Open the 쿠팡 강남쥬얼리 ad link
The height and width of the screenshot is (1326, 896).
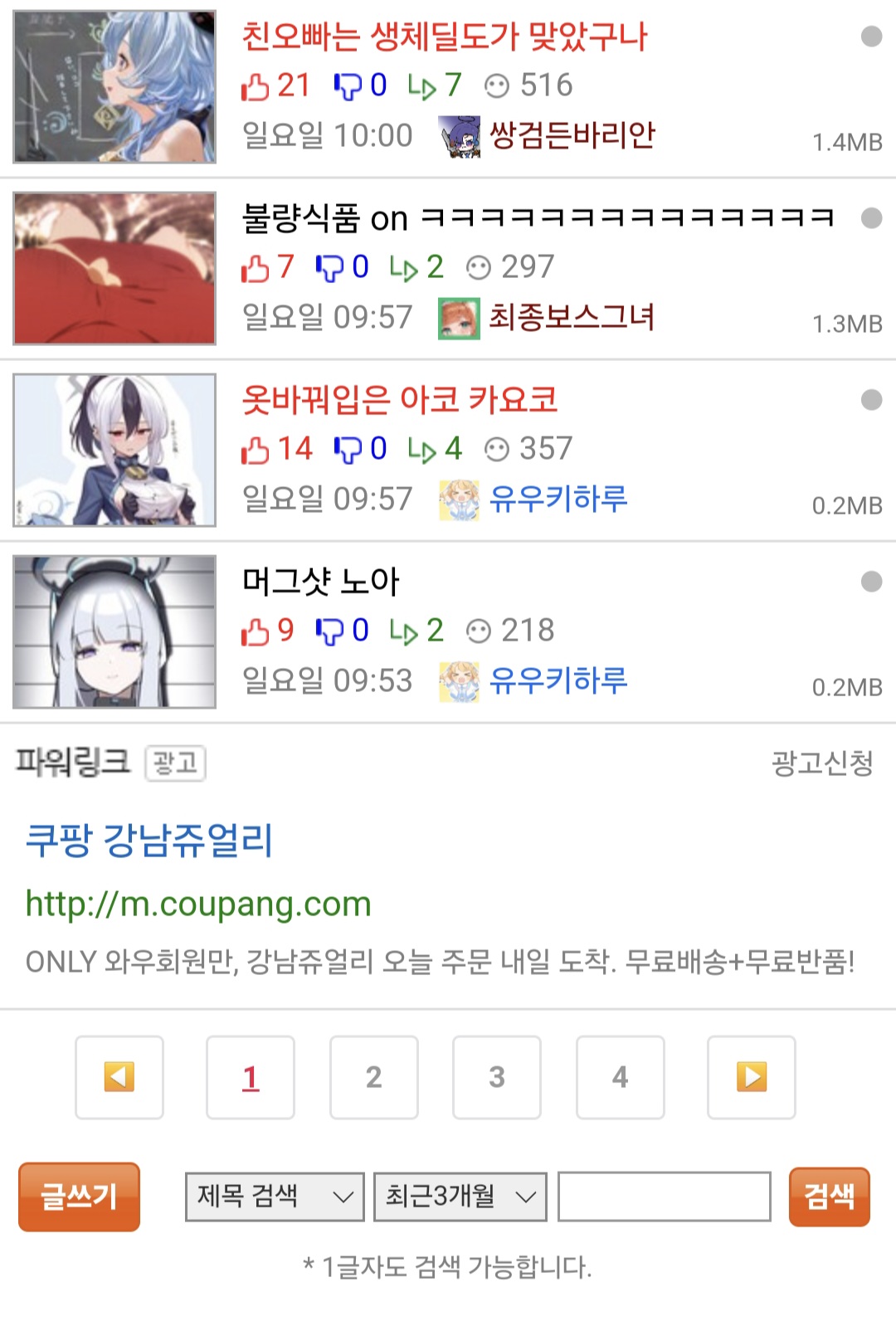(x=149, y=841)
